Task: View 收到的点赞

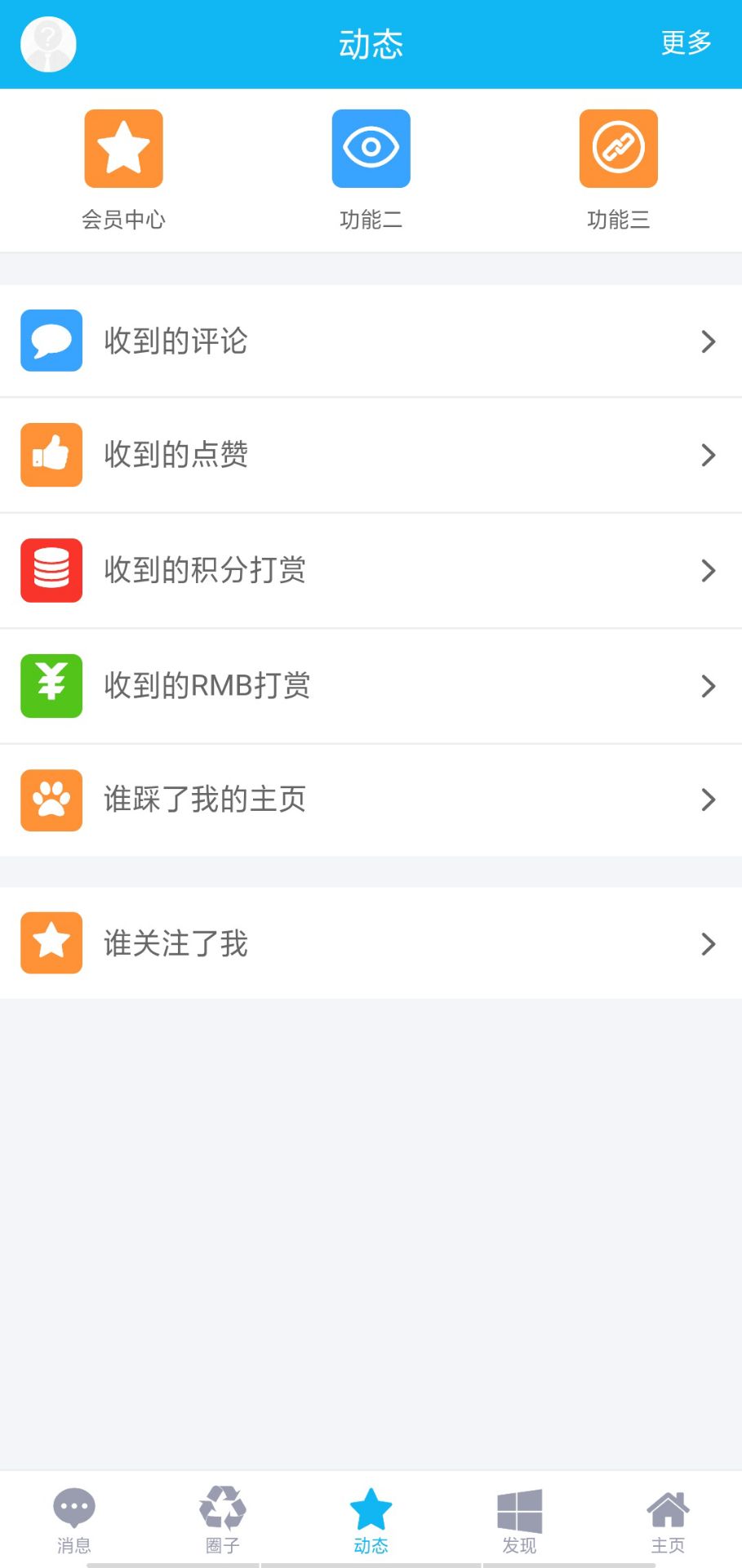Action: [371, 455]
